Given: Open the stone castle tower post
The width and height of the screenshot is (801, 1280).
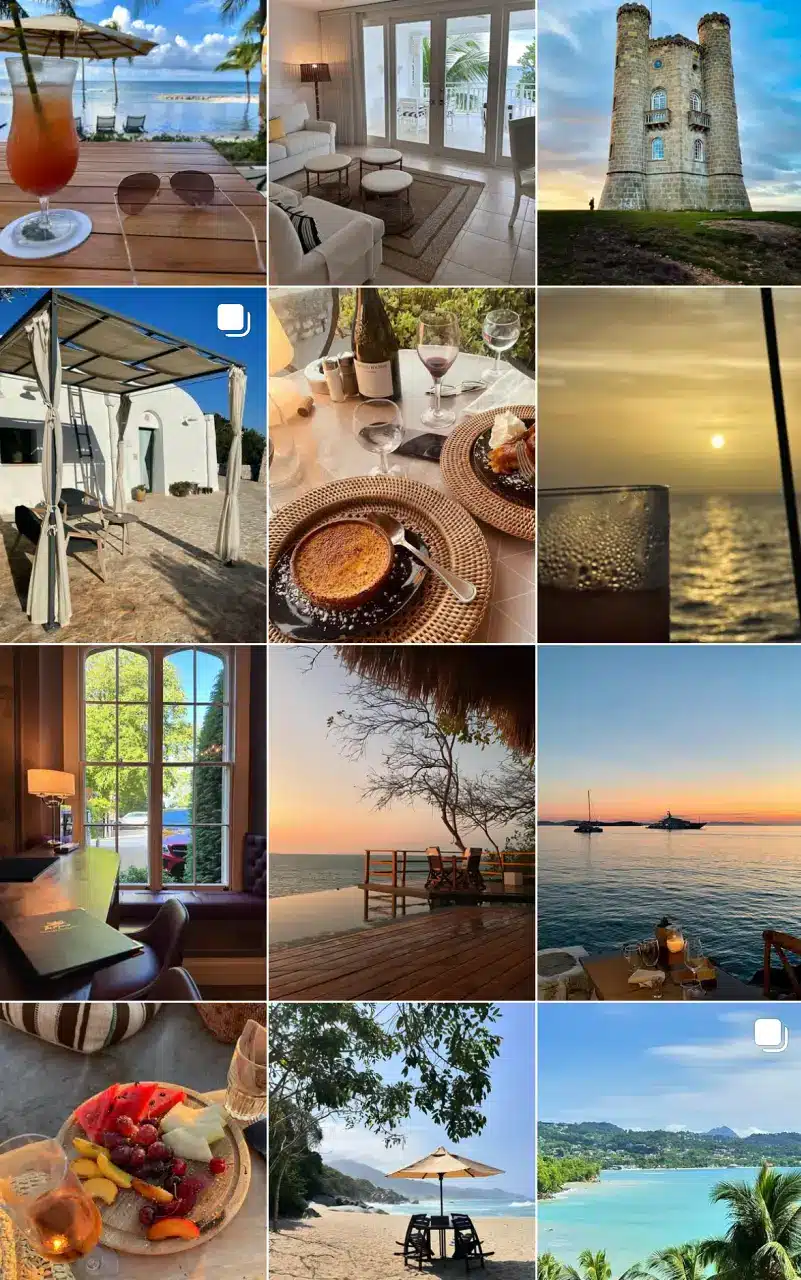Looking at the screenshot, I should point(669,143).
